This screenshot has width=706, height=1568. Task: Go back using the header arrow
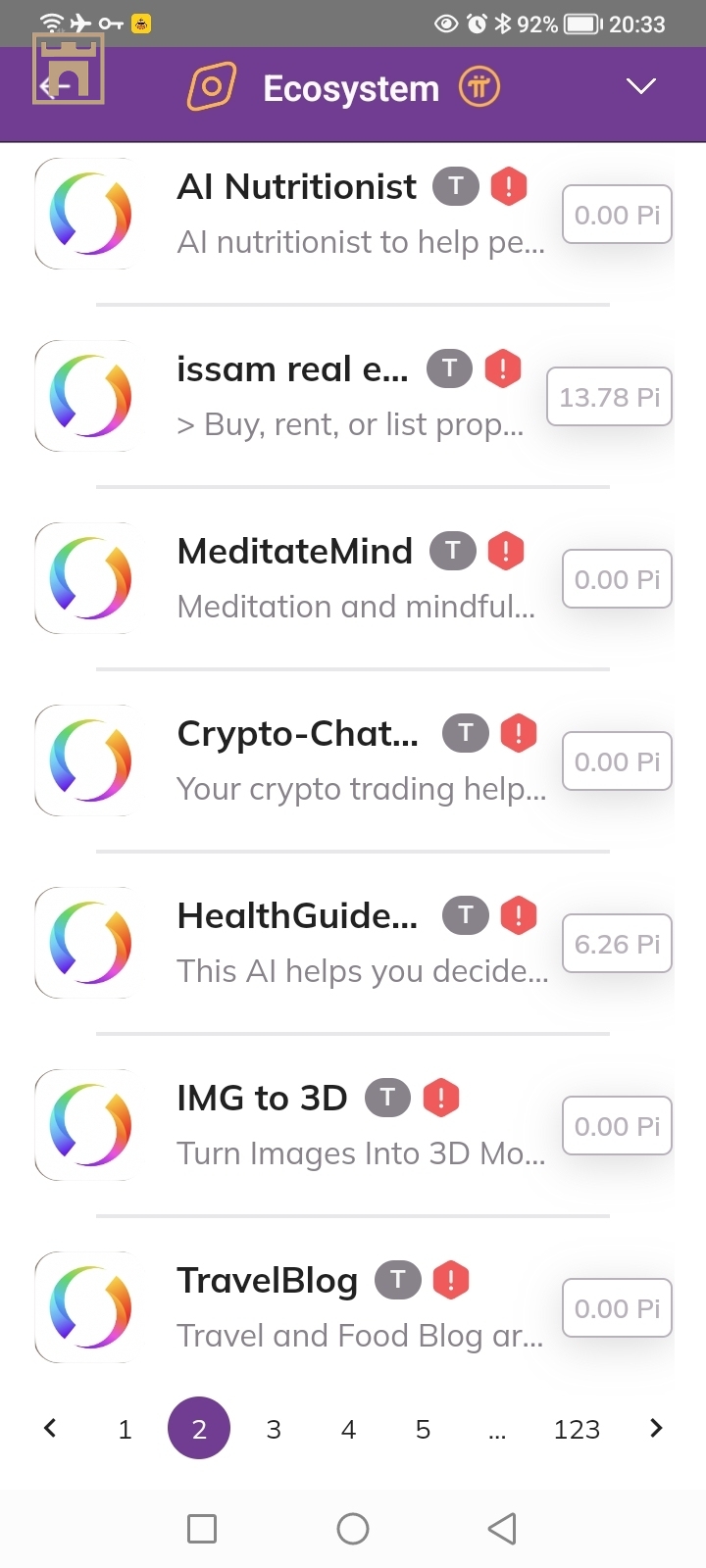(51, 87)
